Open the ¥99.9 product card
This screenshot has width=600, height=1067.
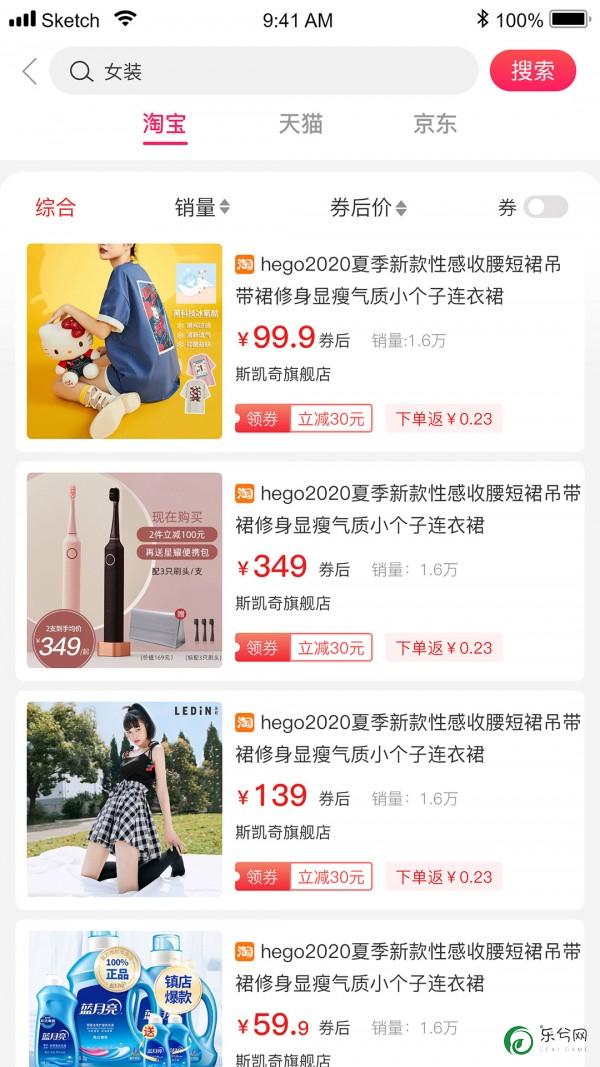300,341
